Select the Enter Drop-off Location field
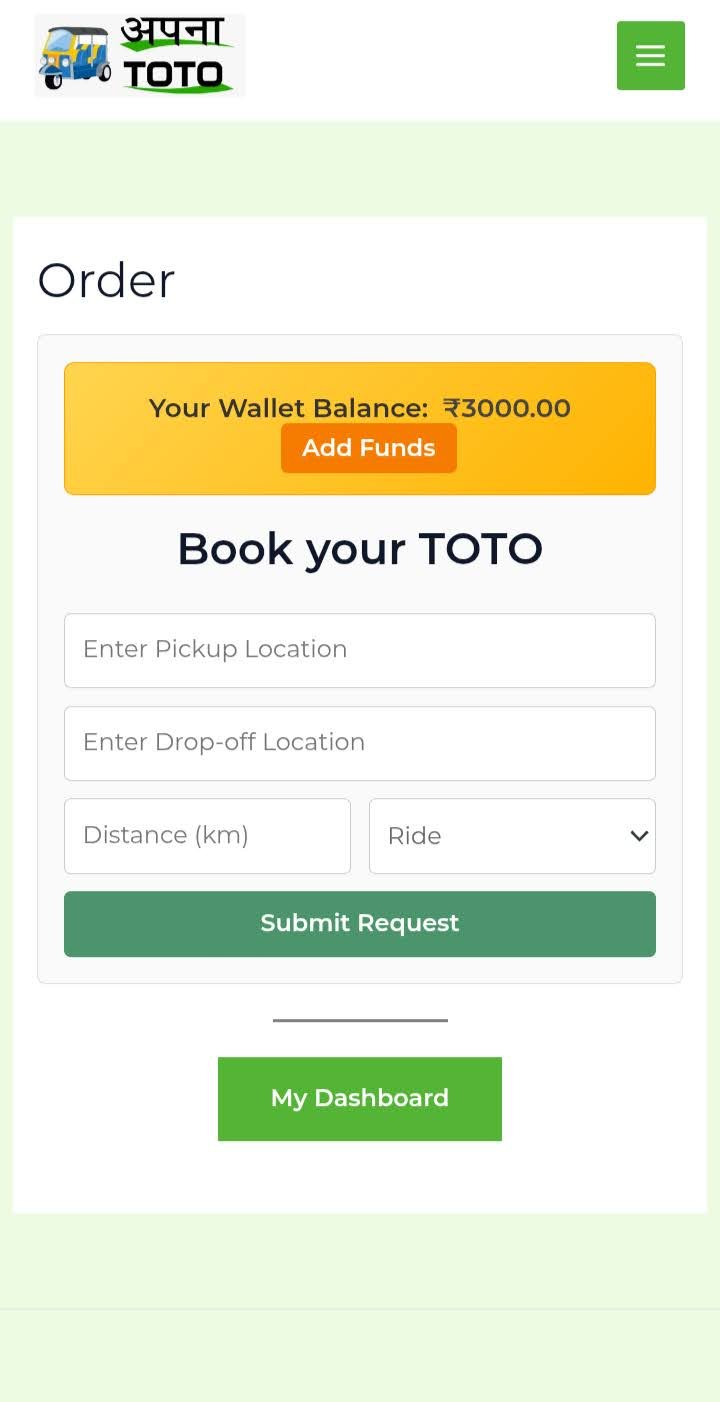Screen dimensions: 720x1402 pos(359,743)
